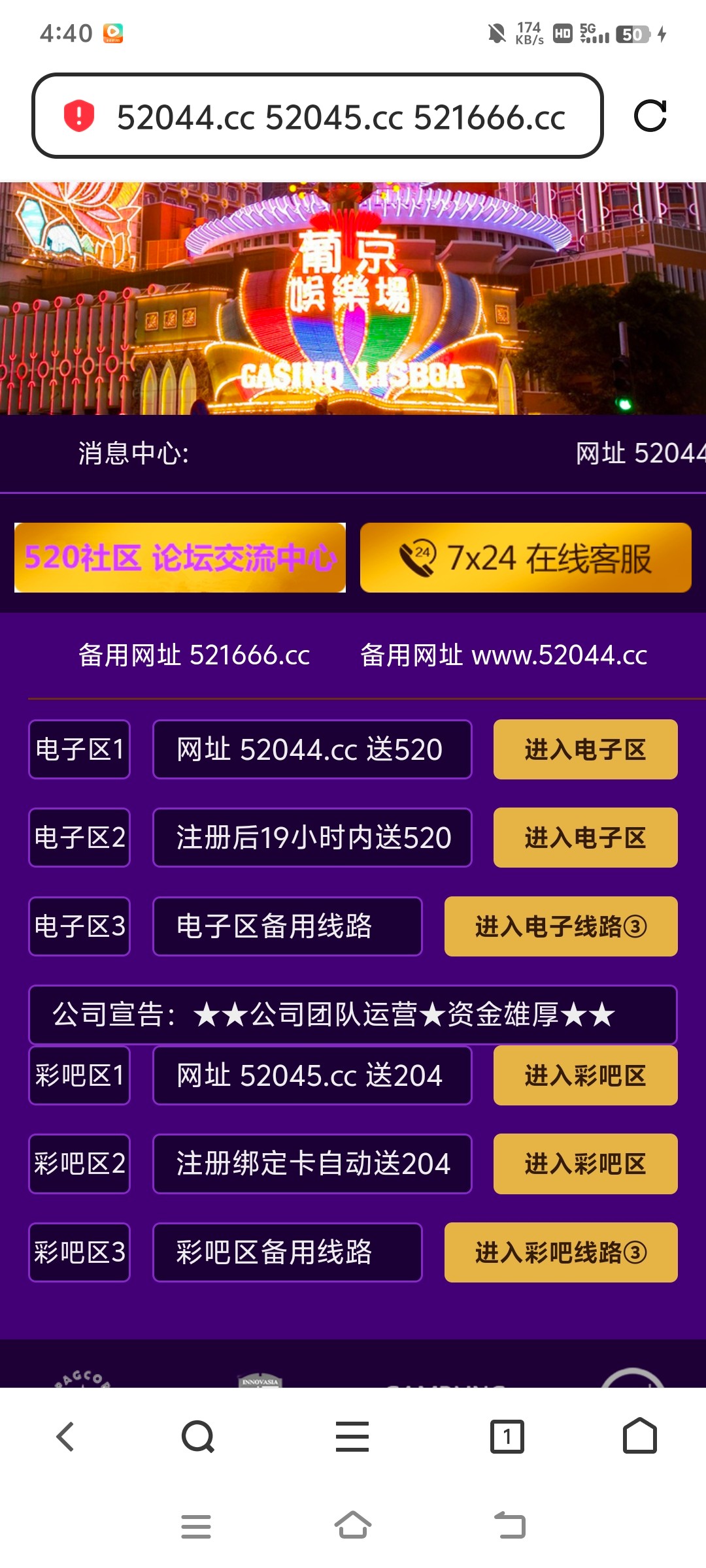Screen dimensions: 706x1568
Task: Open the site security shield icon
Action: coord(79,116)
